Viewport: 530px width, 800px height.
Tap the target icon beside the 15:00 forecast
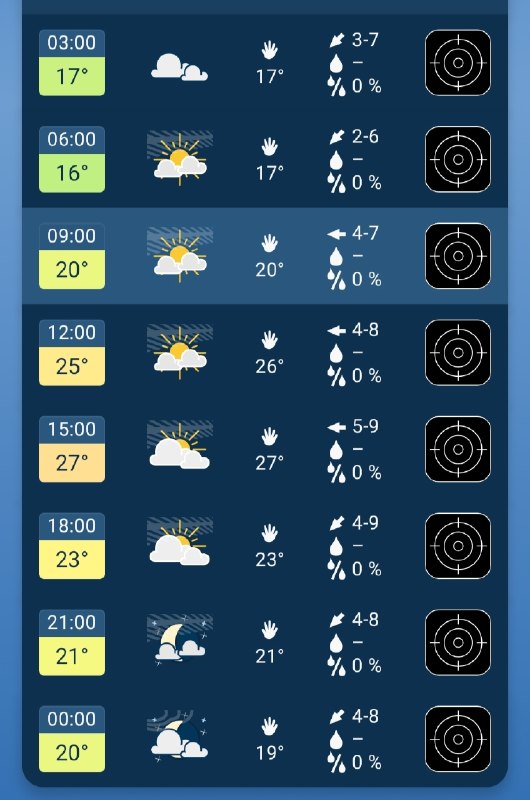pos(458,449)
